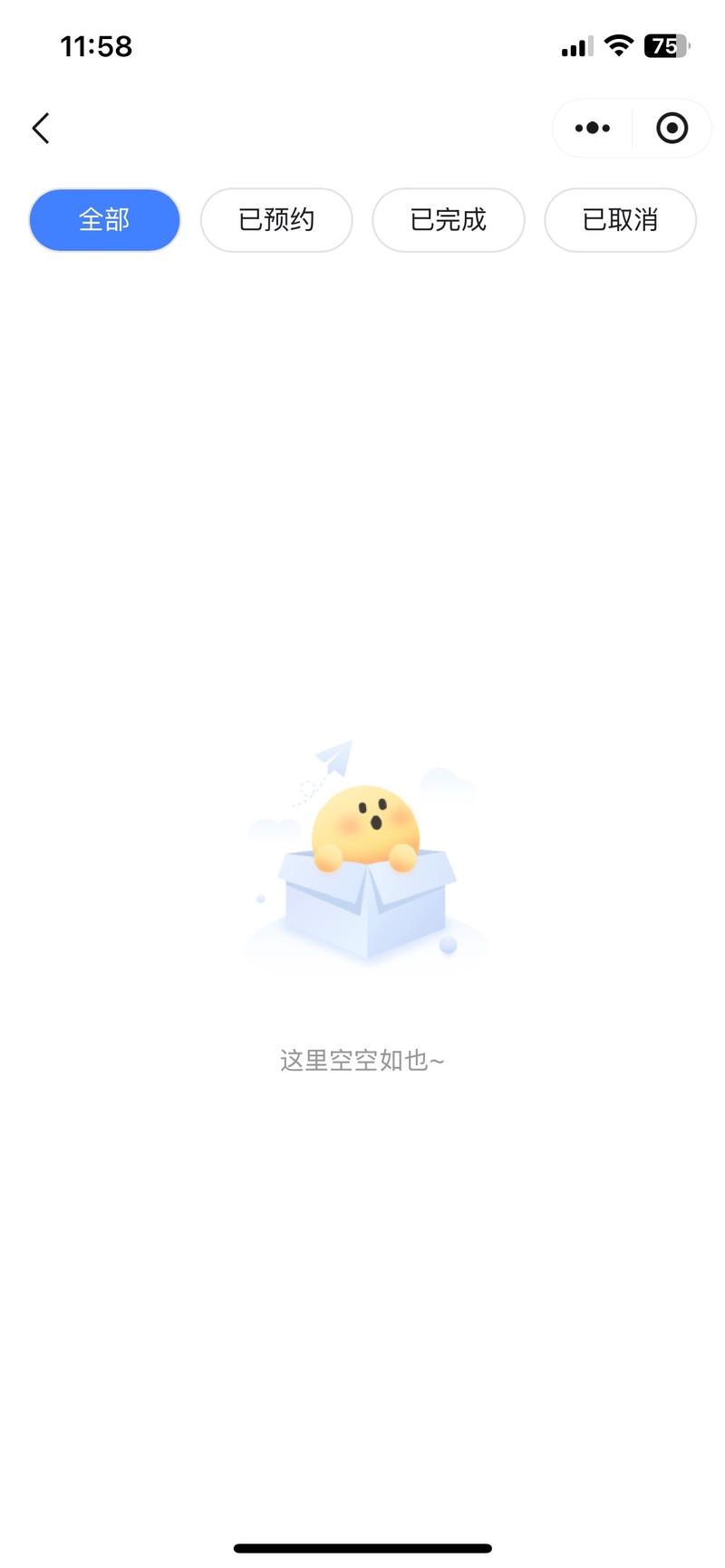This screenshot has width=725, height=1568.
Task: Go back using the arrow
Action: [41, 129]
